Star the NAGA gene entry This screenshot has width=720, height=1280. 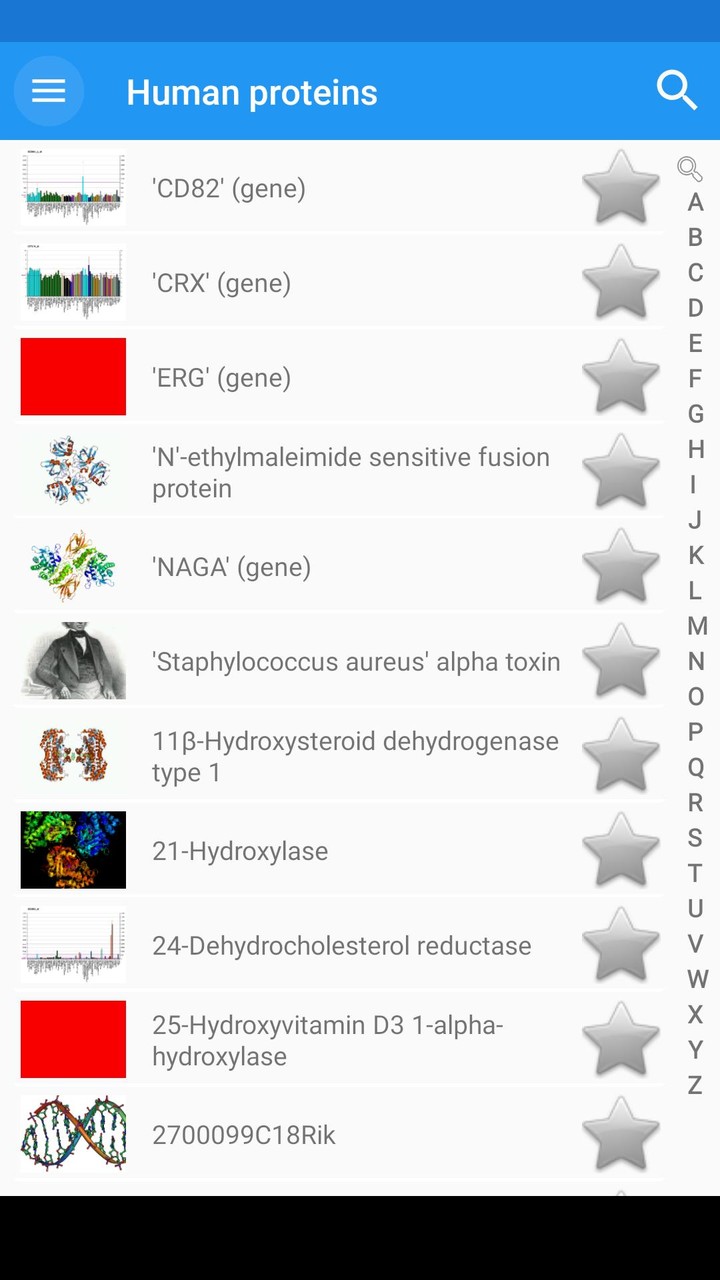[x=620, y=566]
